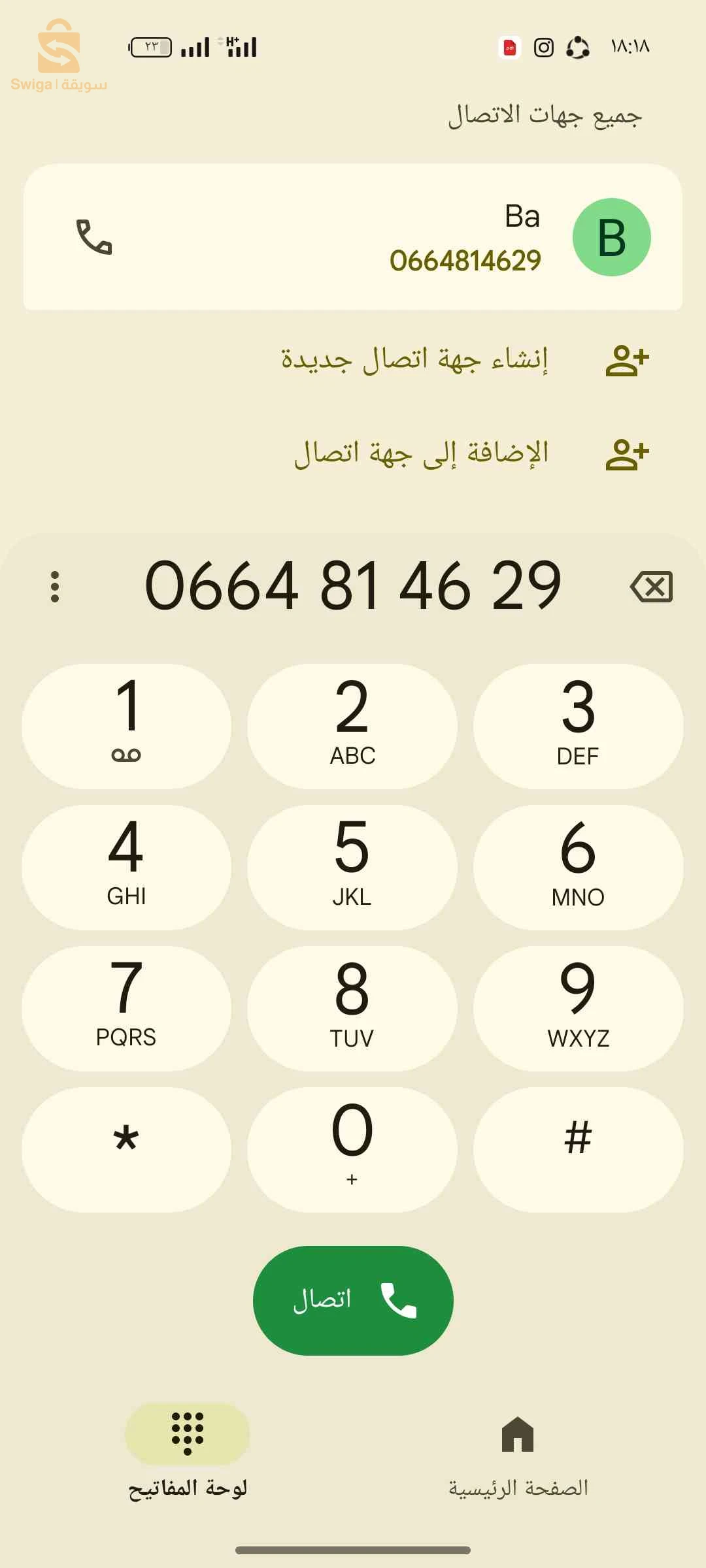706x1568 pixels.
Task: Start the call with green اتصال button
Action: point(353,1300)
